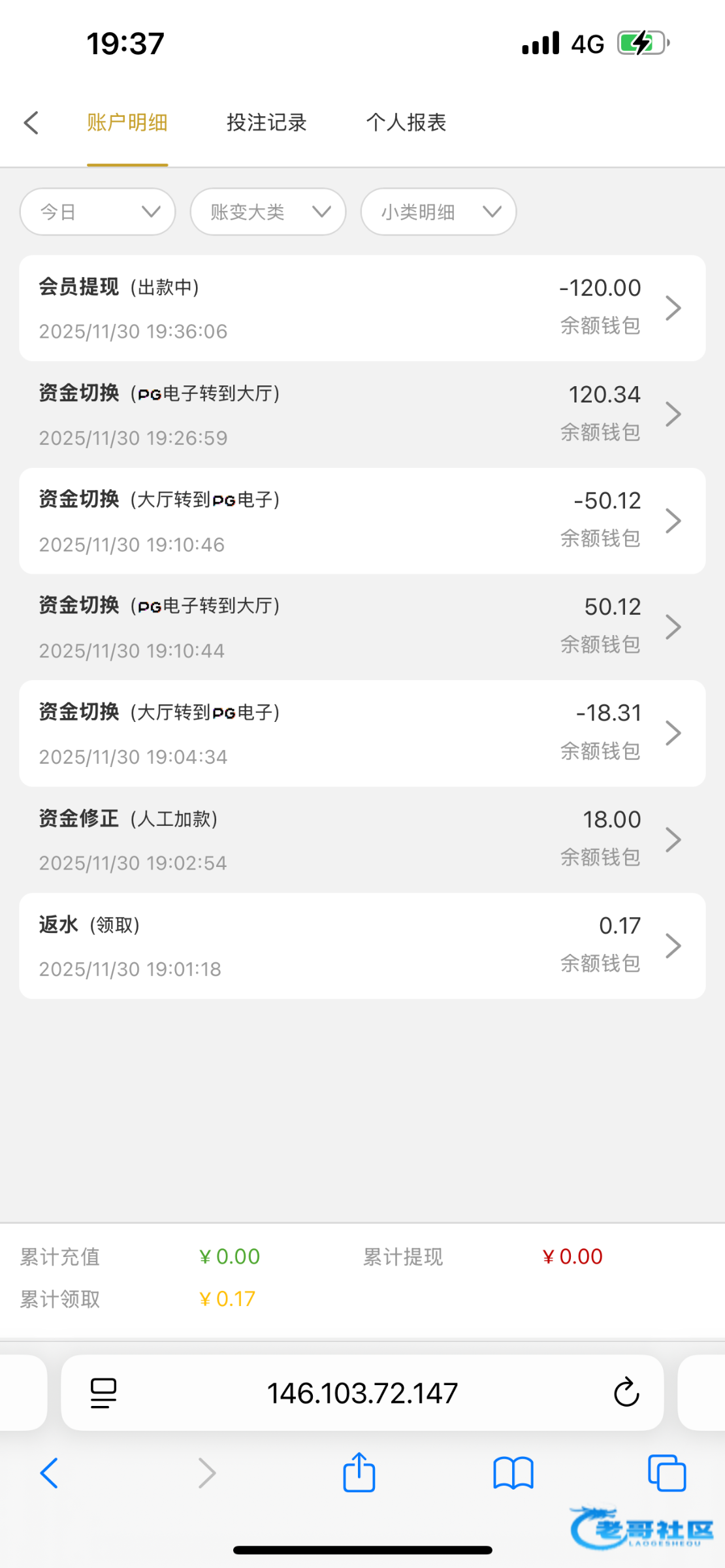Screen dimensions: 725x1568
Task: Navigate back in the browser toolbar
Action: click(50, 1473)
